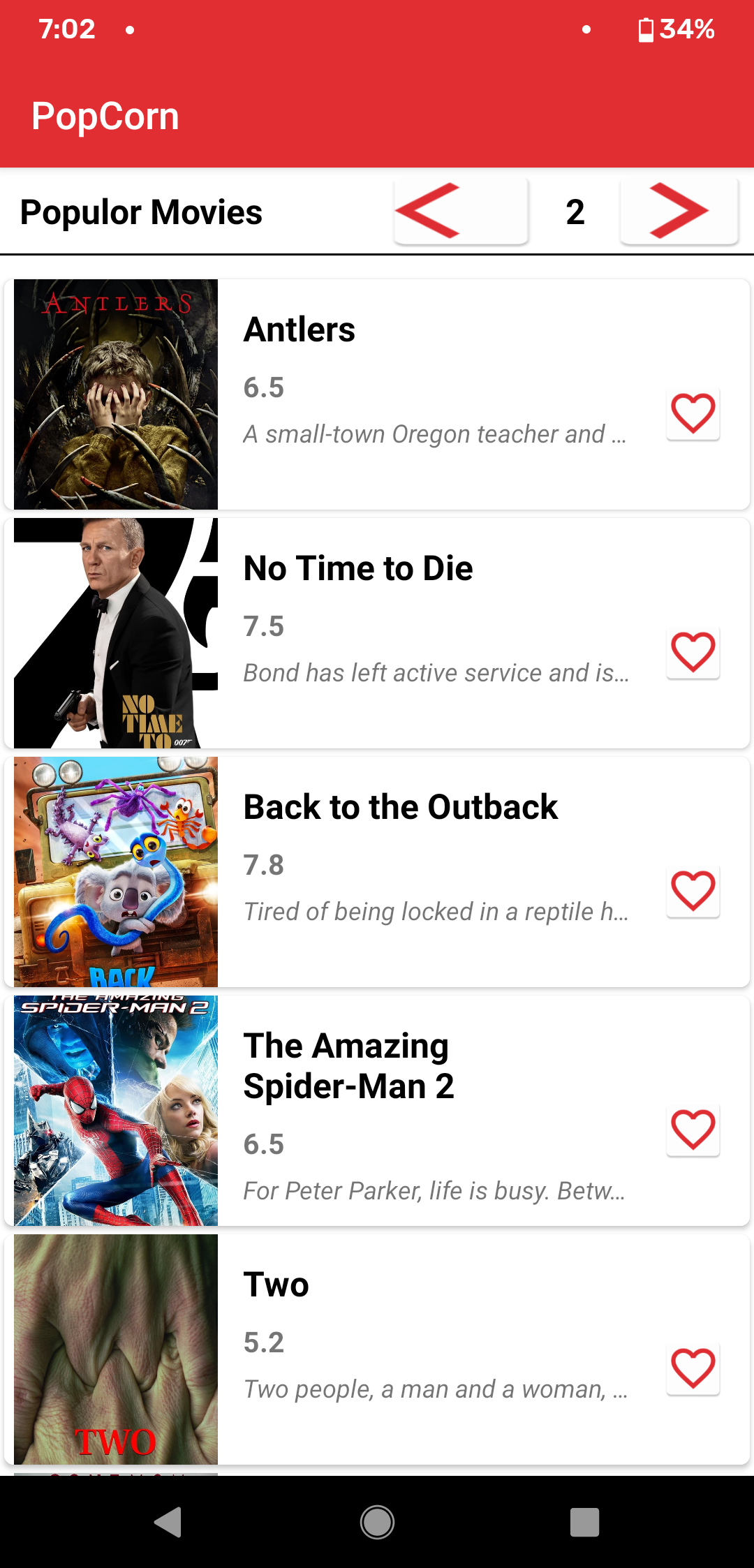
Task: Tap the battery indicator showing 34%
Action: (x=674, y=29)
